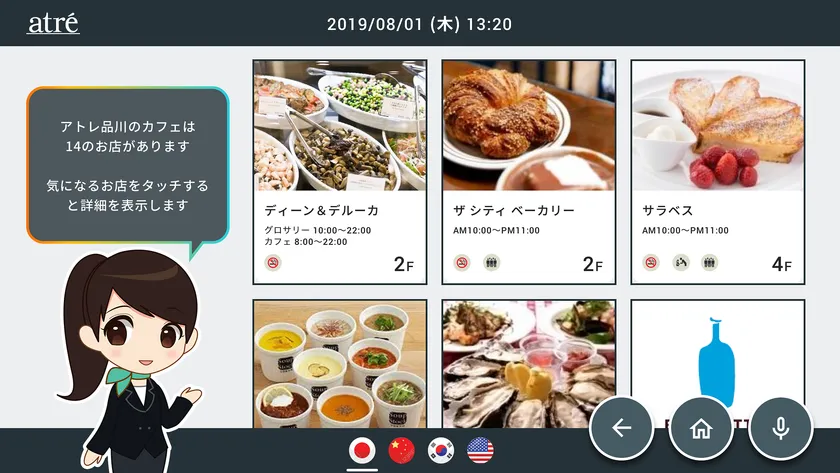The image size is (840, 473).
Task: Switch language to Korean
Action: pyautogui.click(x=441, y=451)
